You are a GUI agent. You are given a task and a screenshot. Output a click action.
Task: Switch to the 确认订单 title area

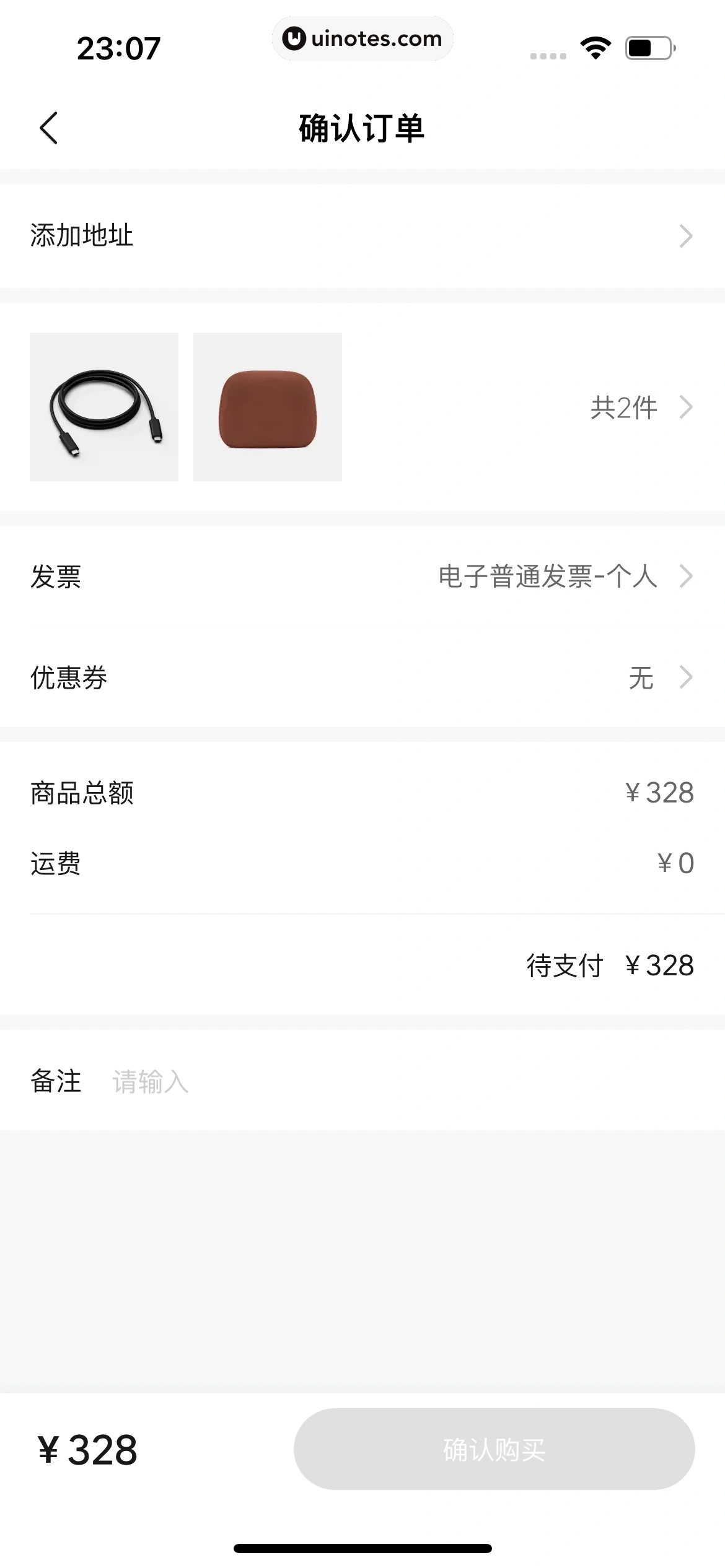[x=362, y=128]
